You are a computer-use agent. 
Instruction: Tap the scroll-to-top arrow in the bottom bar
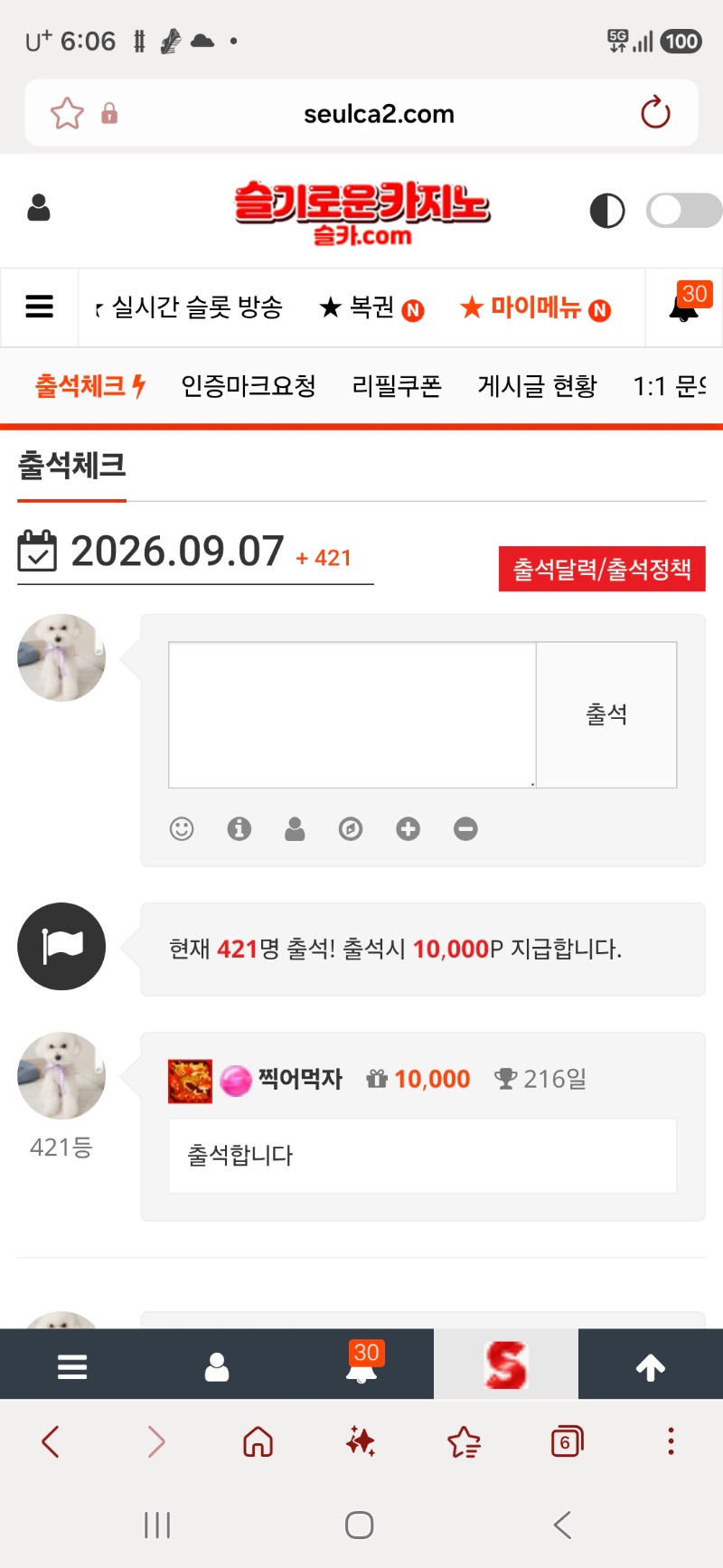tap(651, 1367)
